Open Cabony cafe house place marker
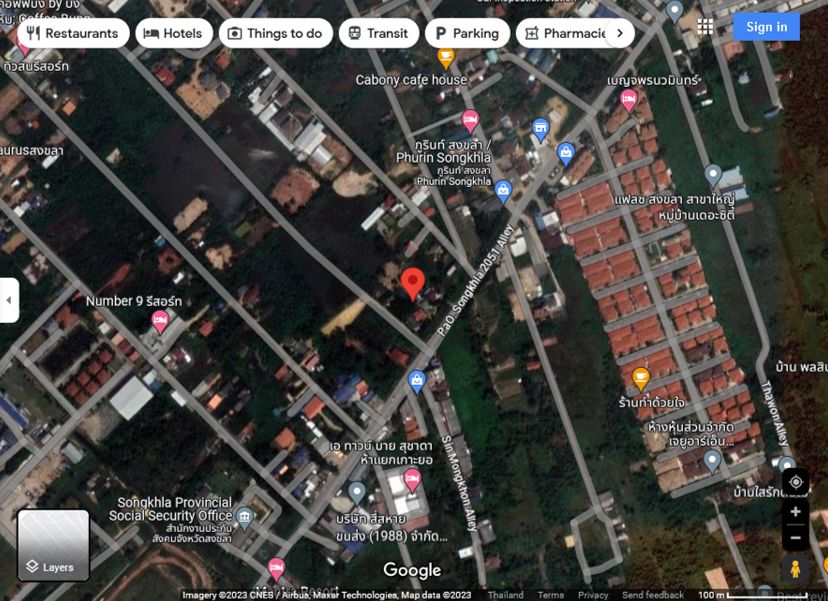The width and height of the screenshot is (828, 601). click(x=446, y=58)
